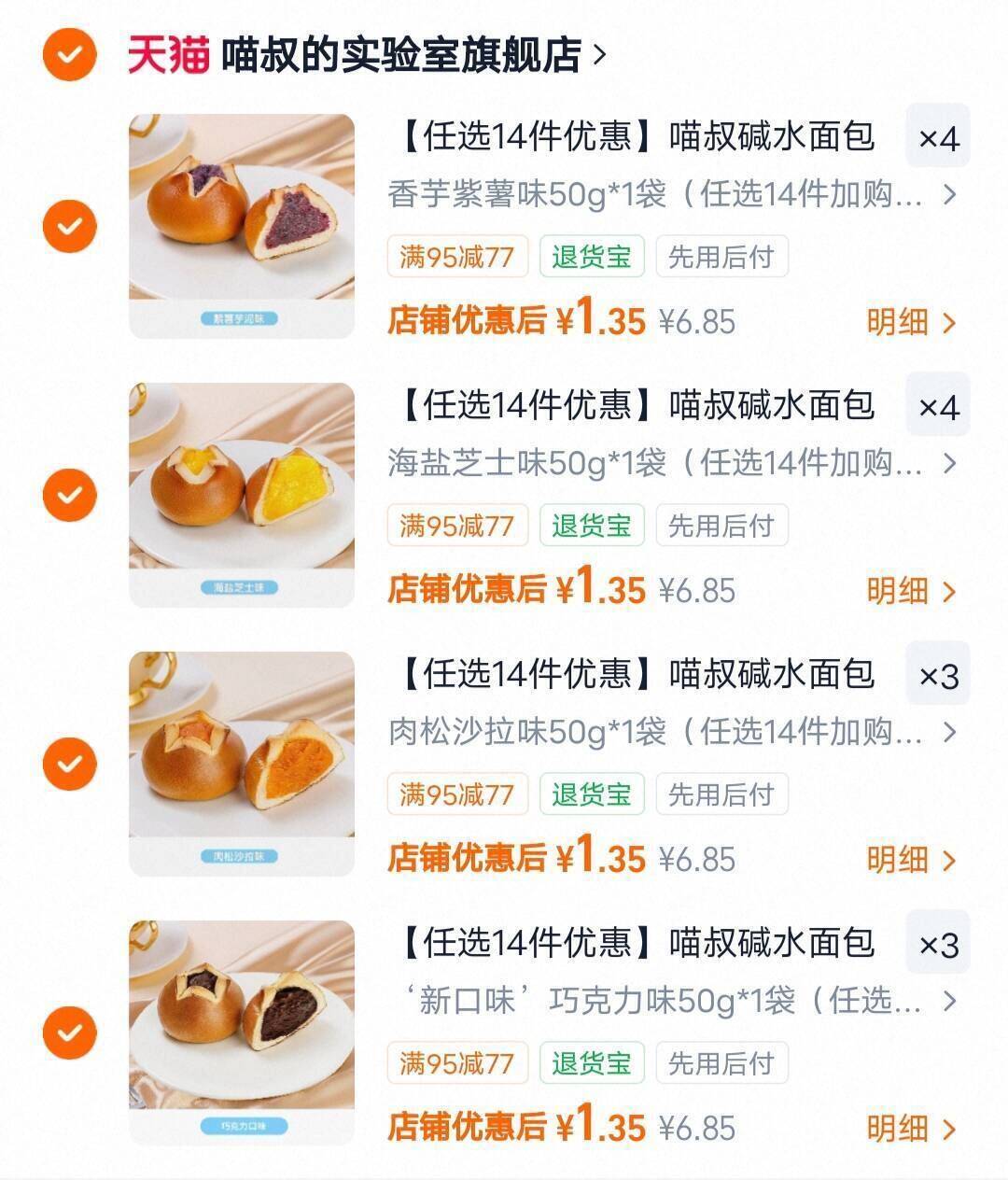Deselect the 巧克力味 bread item
The height and width of the screenshot is (1180, 1008).
(x=70, y=1032)
